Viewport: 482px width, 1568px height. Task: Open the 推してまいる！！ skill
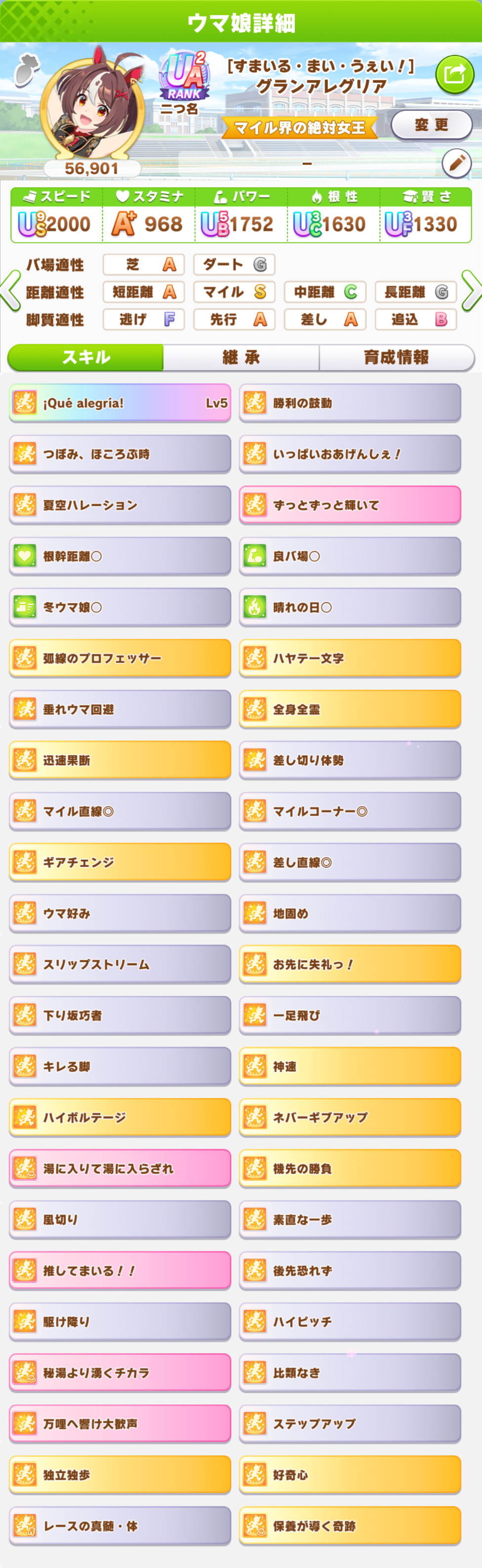pyautogui.click(x=120, y=1270)
